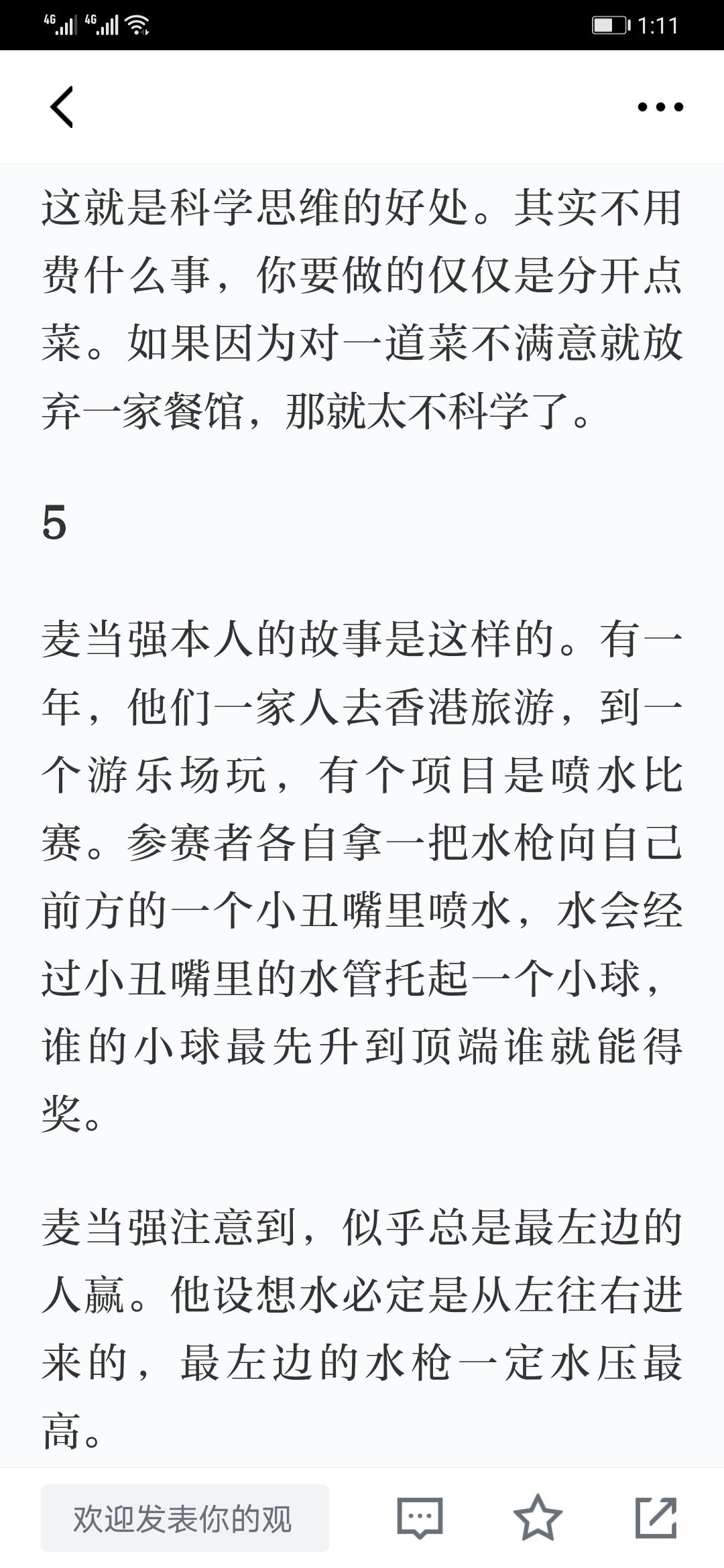Go back using the top-left arrow
The image size is (724, 1568).
click(x=62, y=107)
